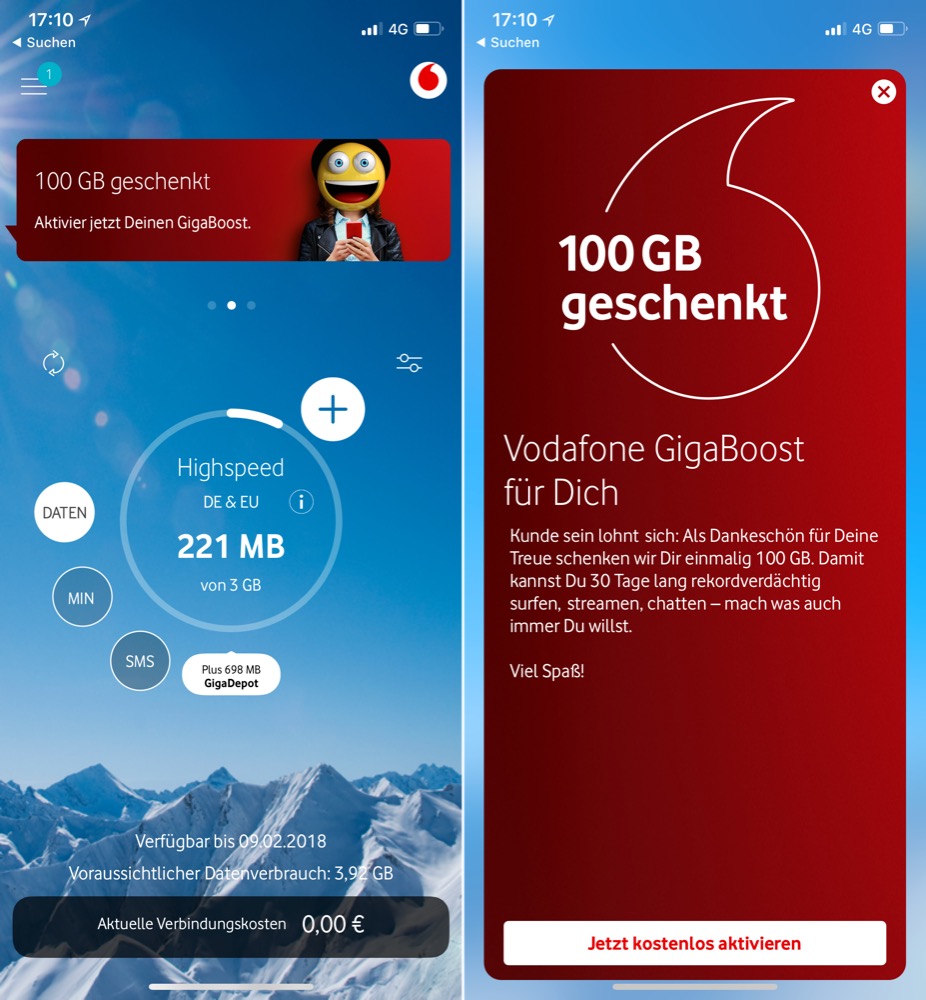
Task: Refresh the data usage display
Action: coord(54,363)
